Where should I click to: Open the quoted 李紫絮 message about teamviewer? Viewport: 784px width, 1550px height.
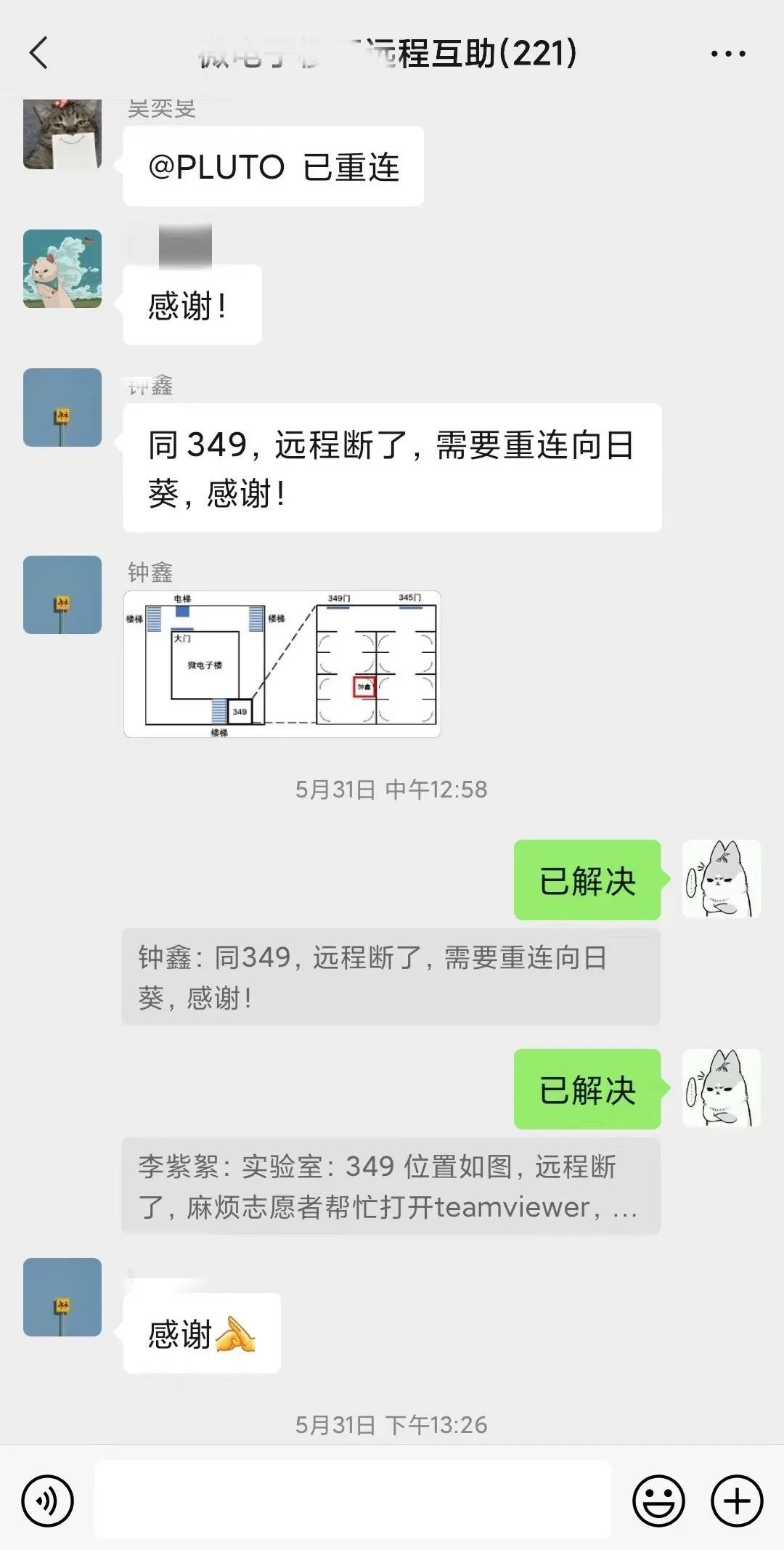(391, 1186)
